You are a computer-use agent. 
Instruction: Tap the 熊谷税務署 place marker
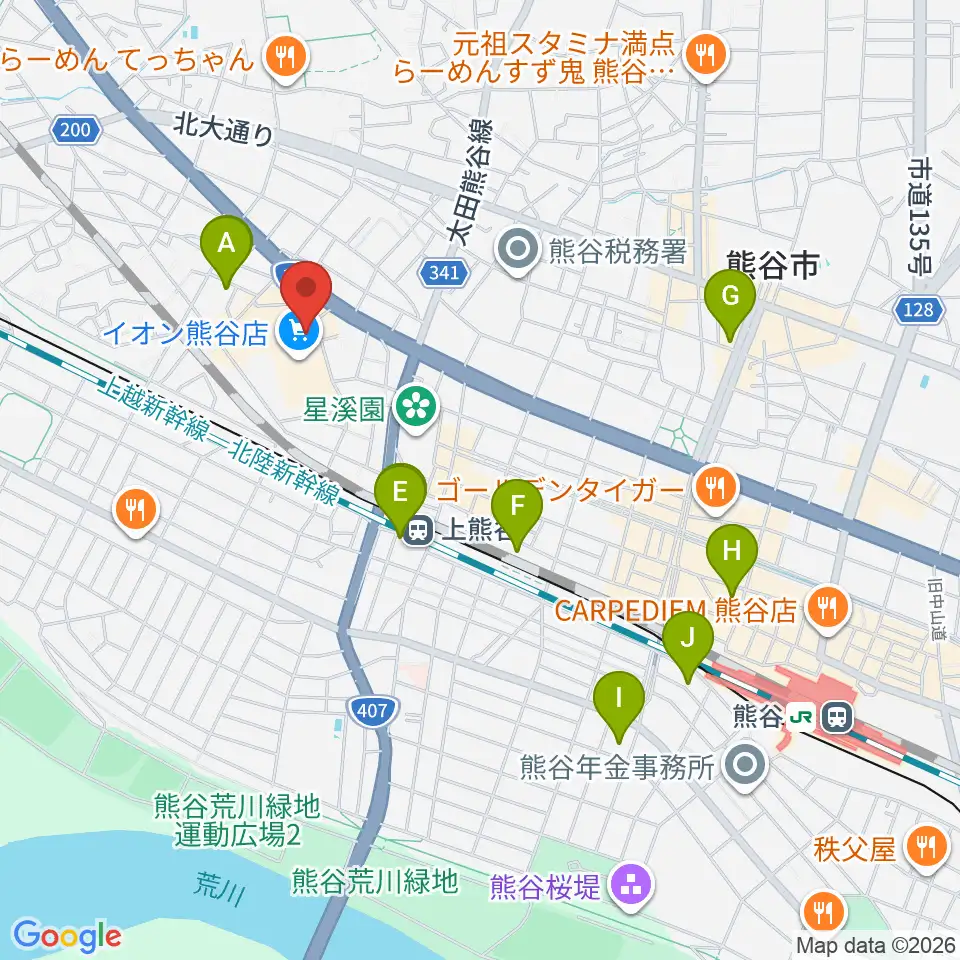pos(518,250)
